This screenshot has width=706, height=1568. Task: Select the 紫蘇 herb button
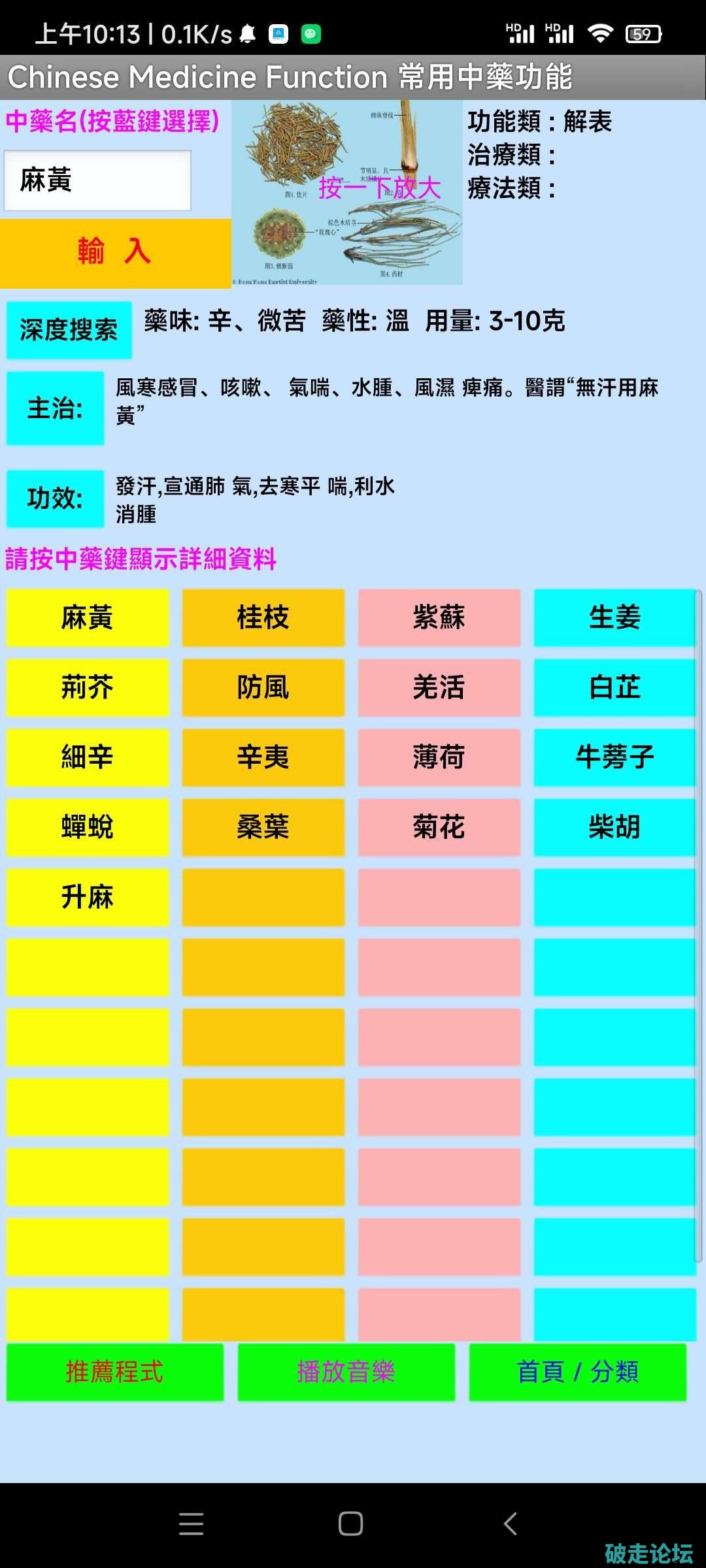pos(439,618)
